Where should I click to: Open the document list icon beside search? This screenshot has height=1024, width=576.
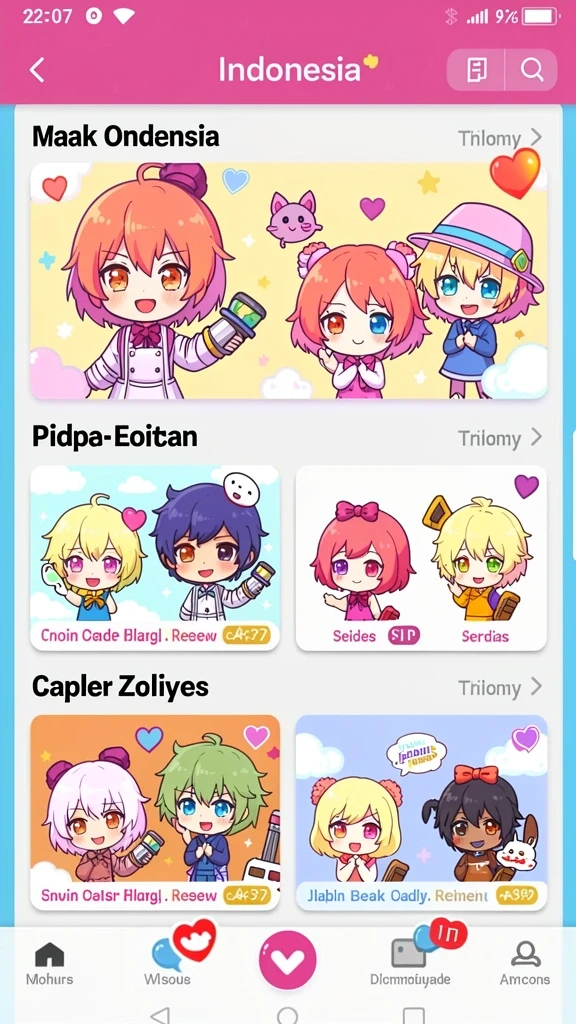click(x=477, y=69)
